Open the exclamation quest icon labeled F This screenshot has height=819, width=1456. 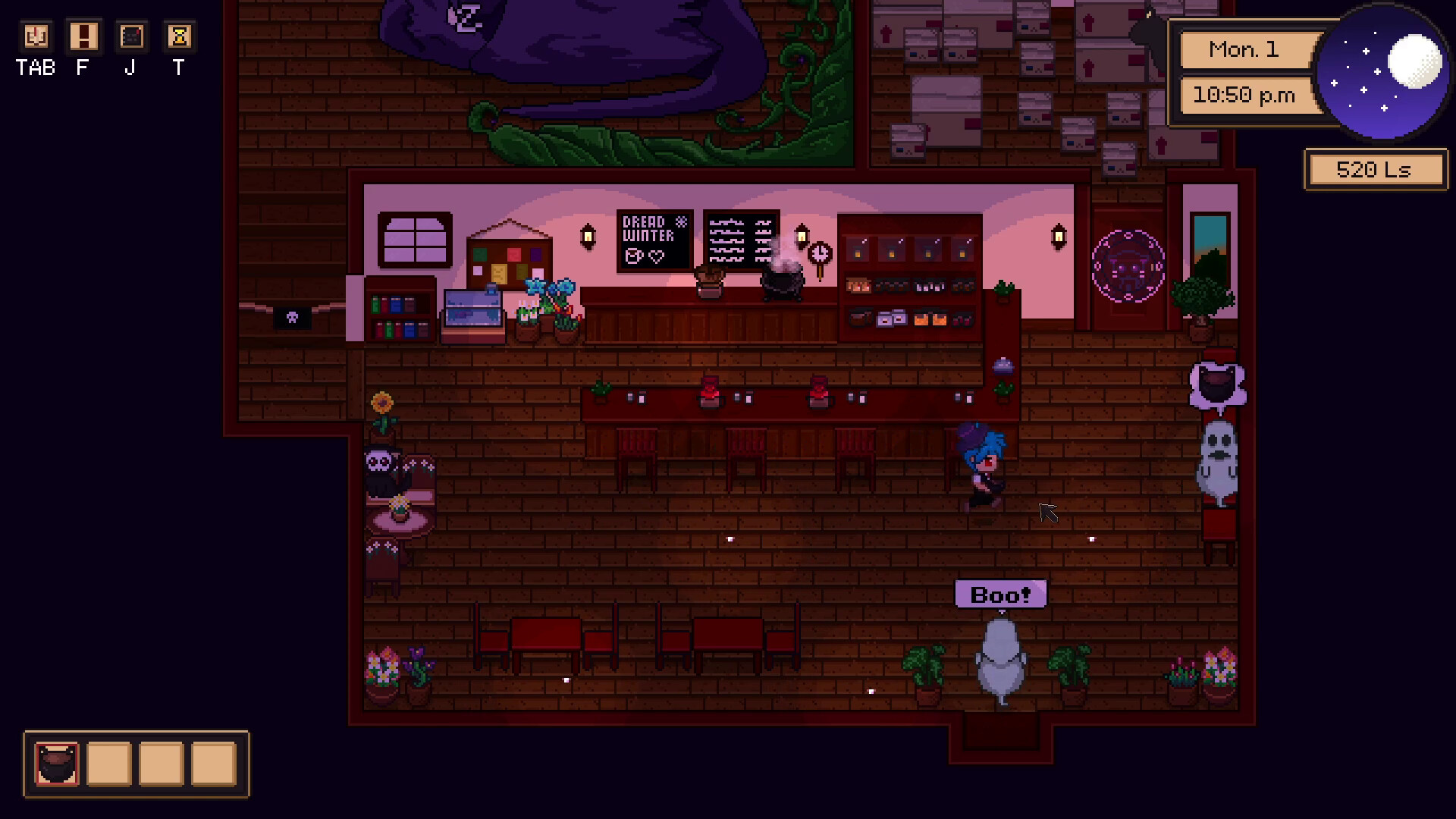click(x=83, y=36)
